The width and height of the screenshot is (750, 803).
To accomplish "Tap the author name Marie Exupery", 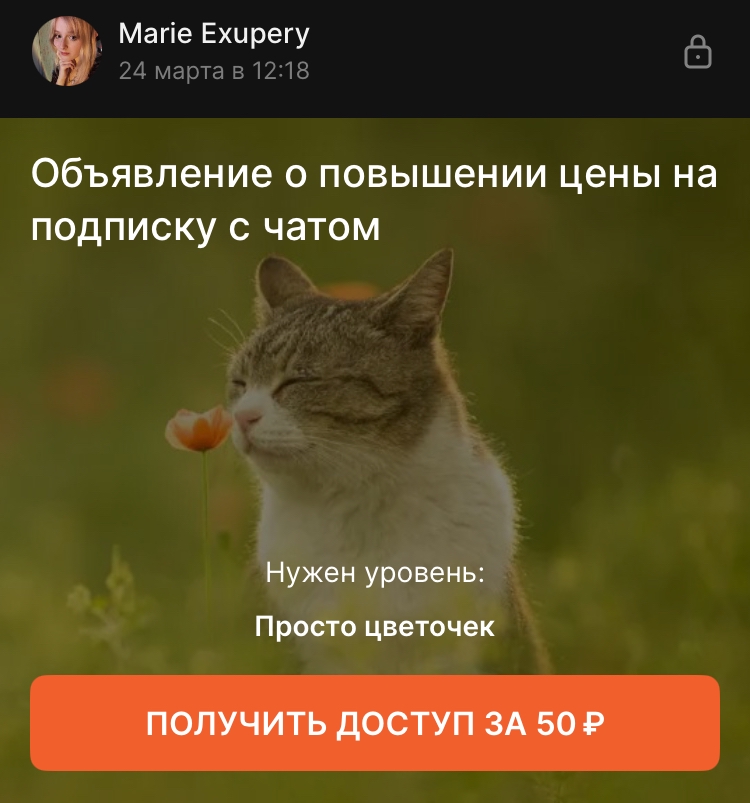I will [214, 34].
